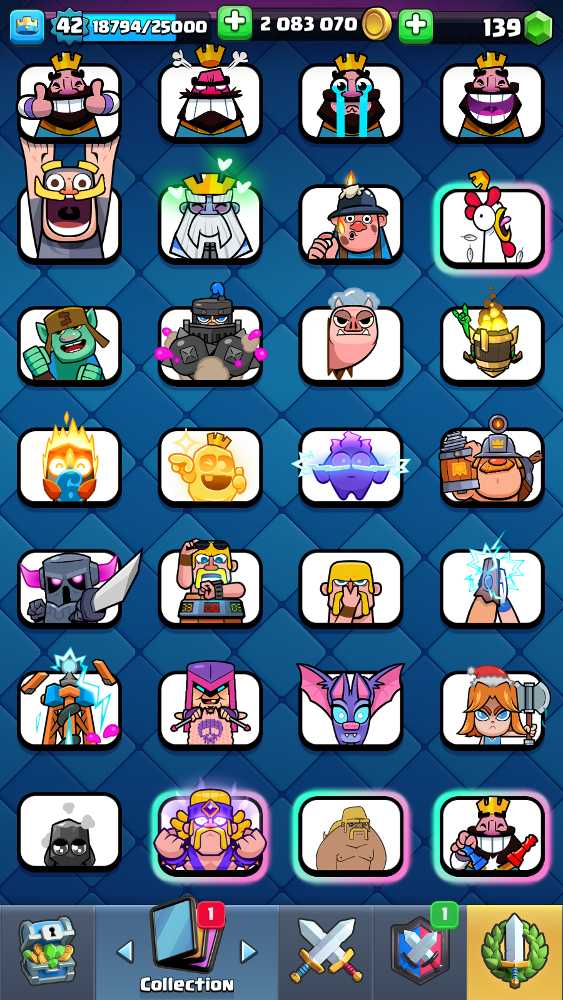Viewport: 563px width, 1000px height.
Task: Tap the green plus next to experience bar
Action: 235,24
